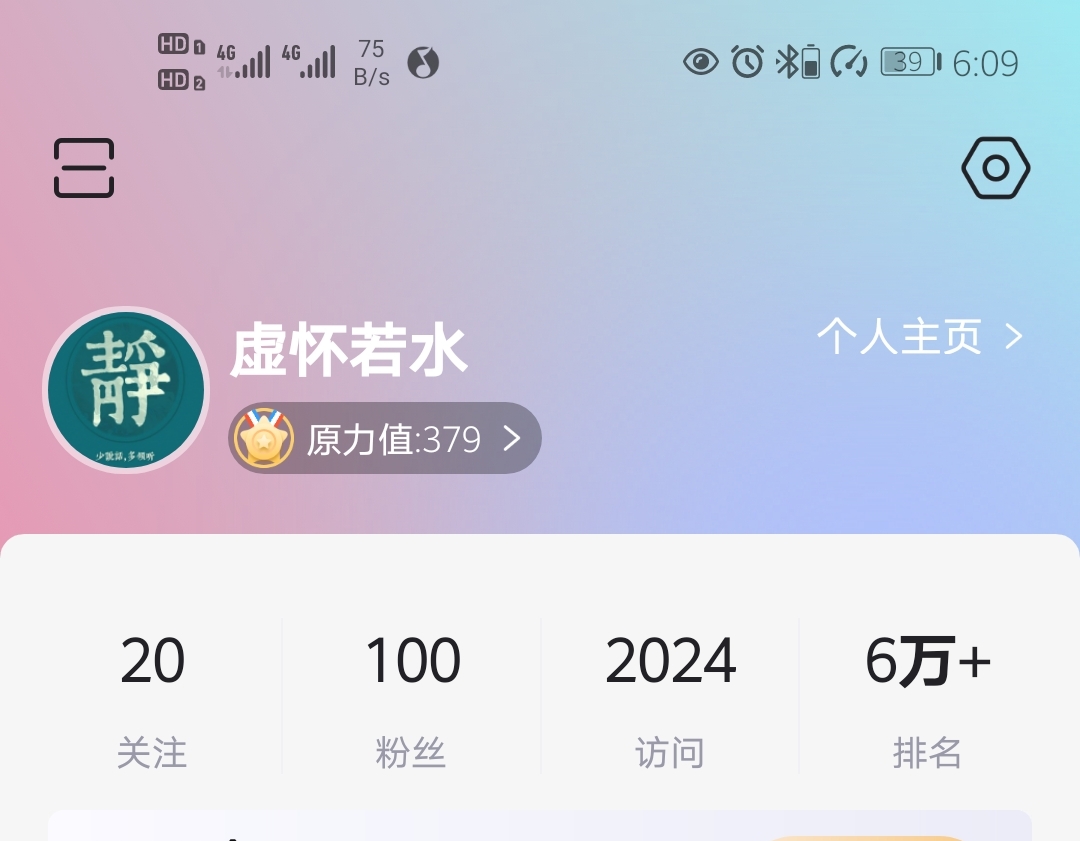The height and width of the screenshot is (841, 1080).
Task: Open the 原力值:379 badge
Action: (x=385, y=438)
